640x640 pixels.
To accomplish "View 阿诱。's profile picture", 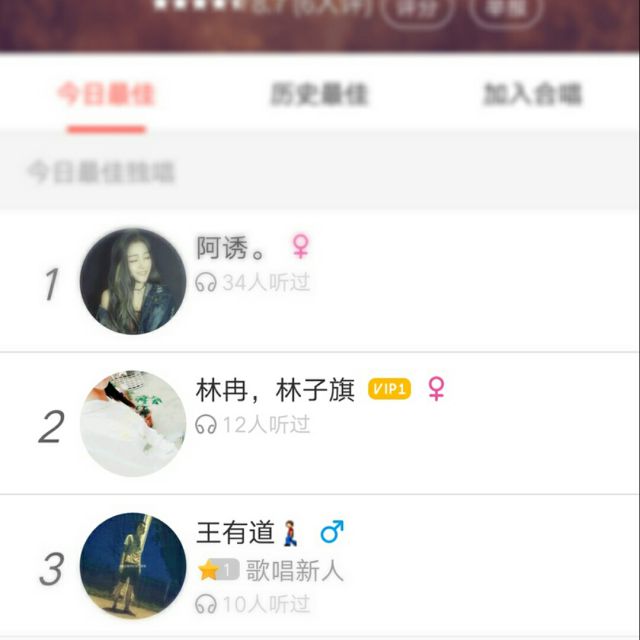I will click(x=133, y=281).
